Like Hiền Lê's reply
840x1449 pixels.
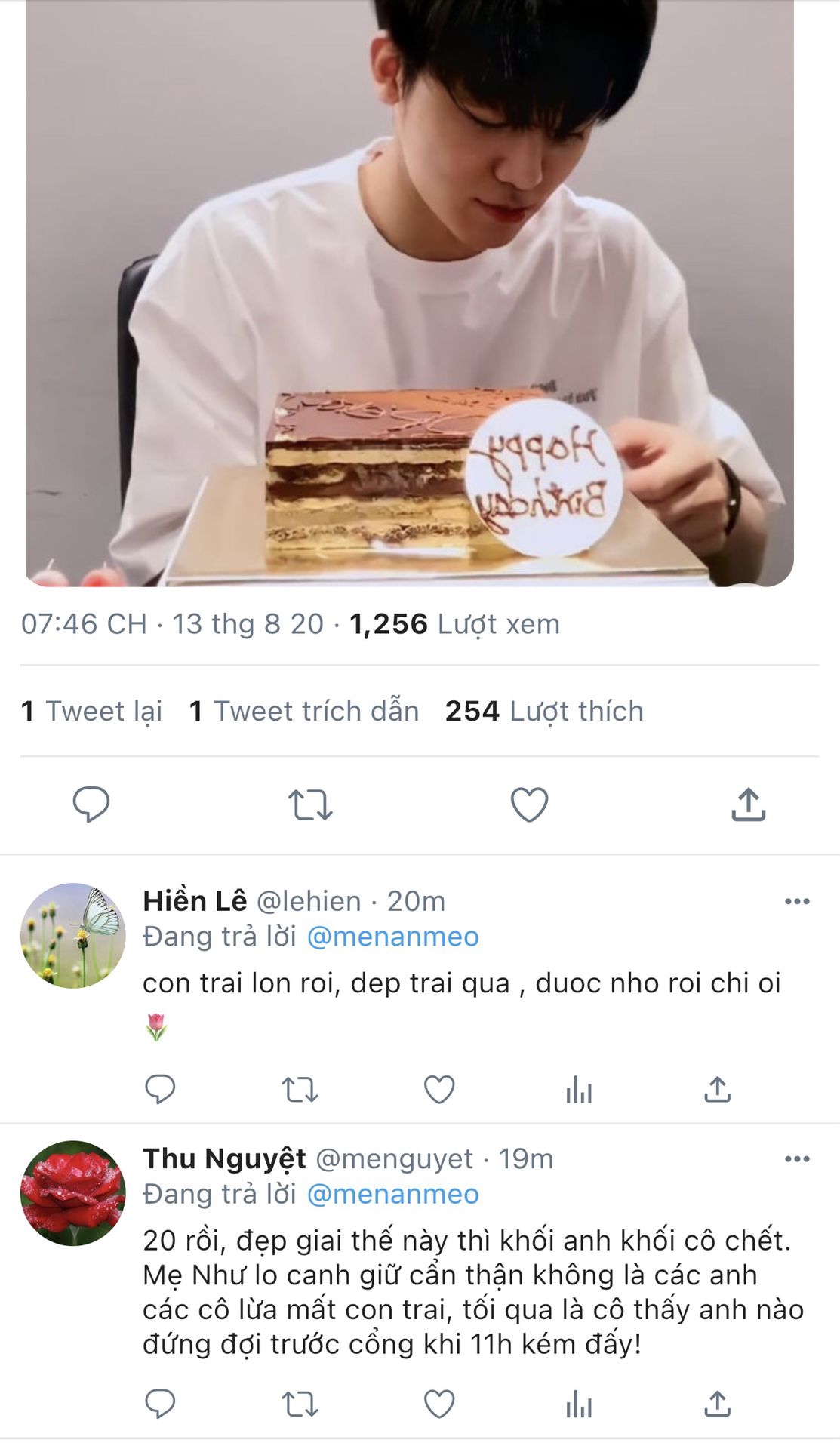pos(439,1090)
